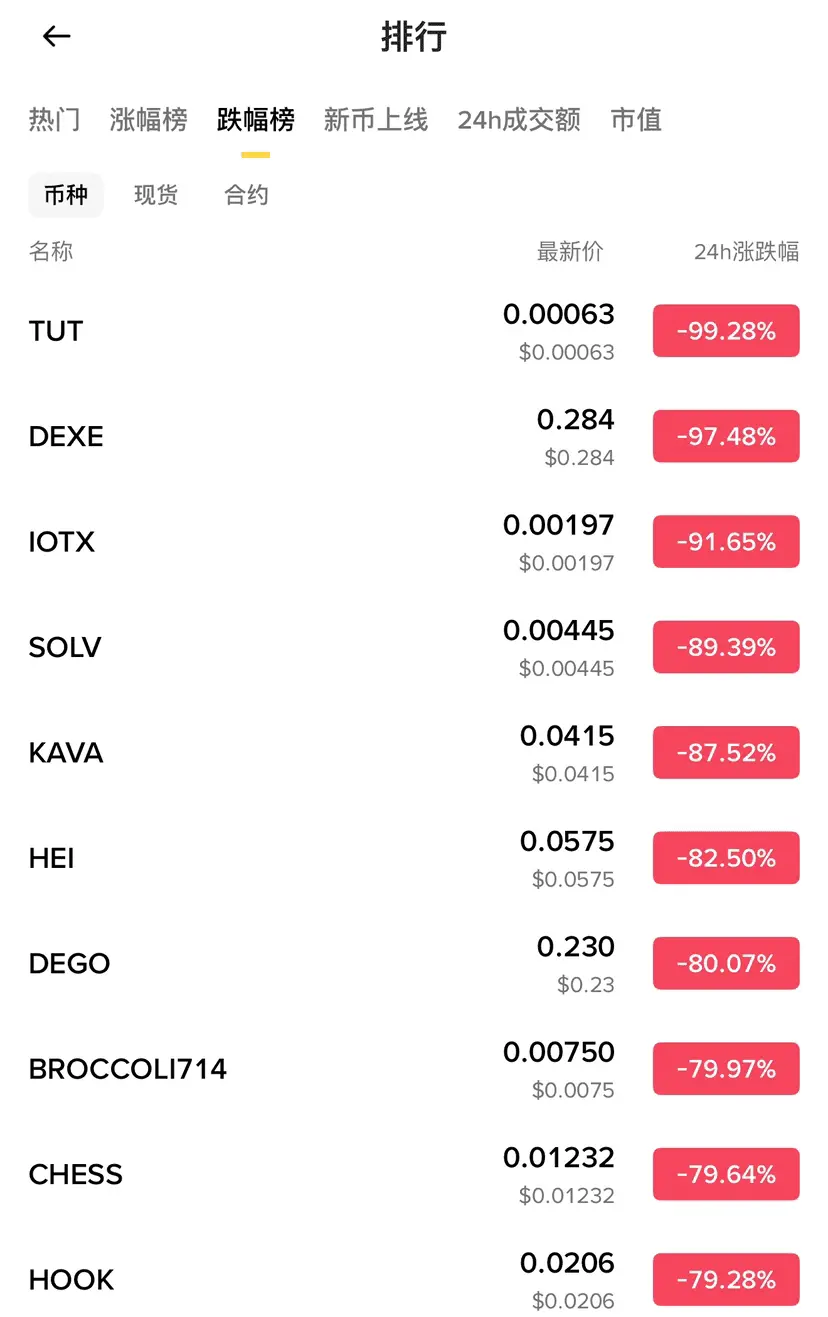
Task: Switch to the 热门 tab
Action: tap(55, 120)
